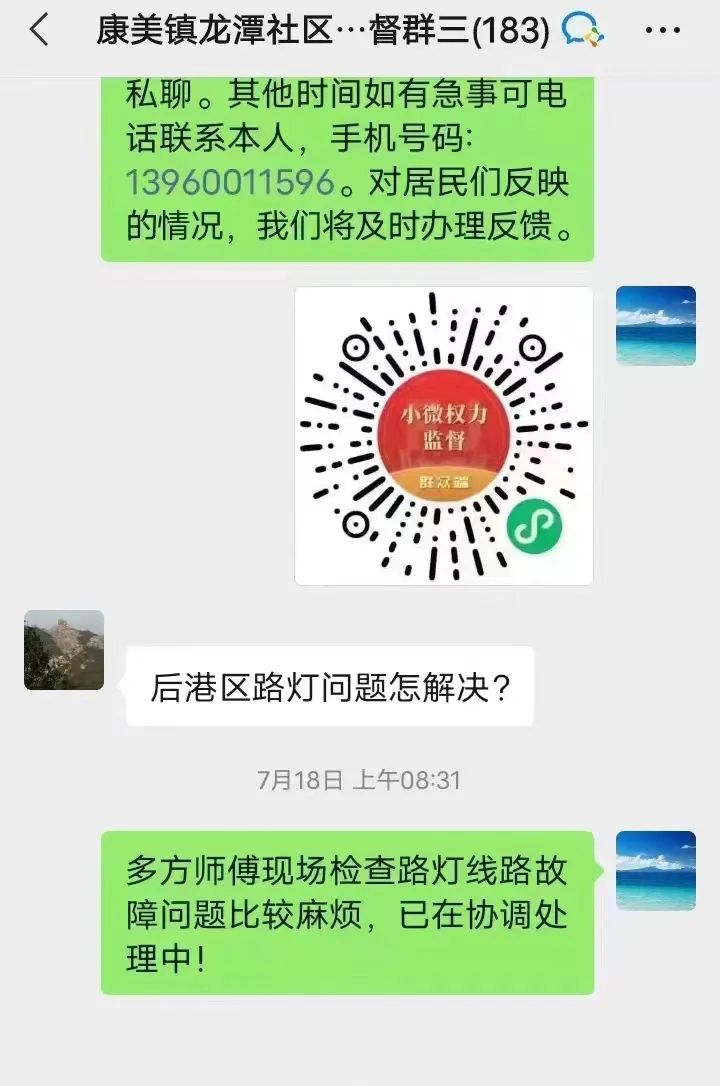720x1086 pixels.
Task: Open profile of sender asking about 后港区路灯
Action: [64, 650]
